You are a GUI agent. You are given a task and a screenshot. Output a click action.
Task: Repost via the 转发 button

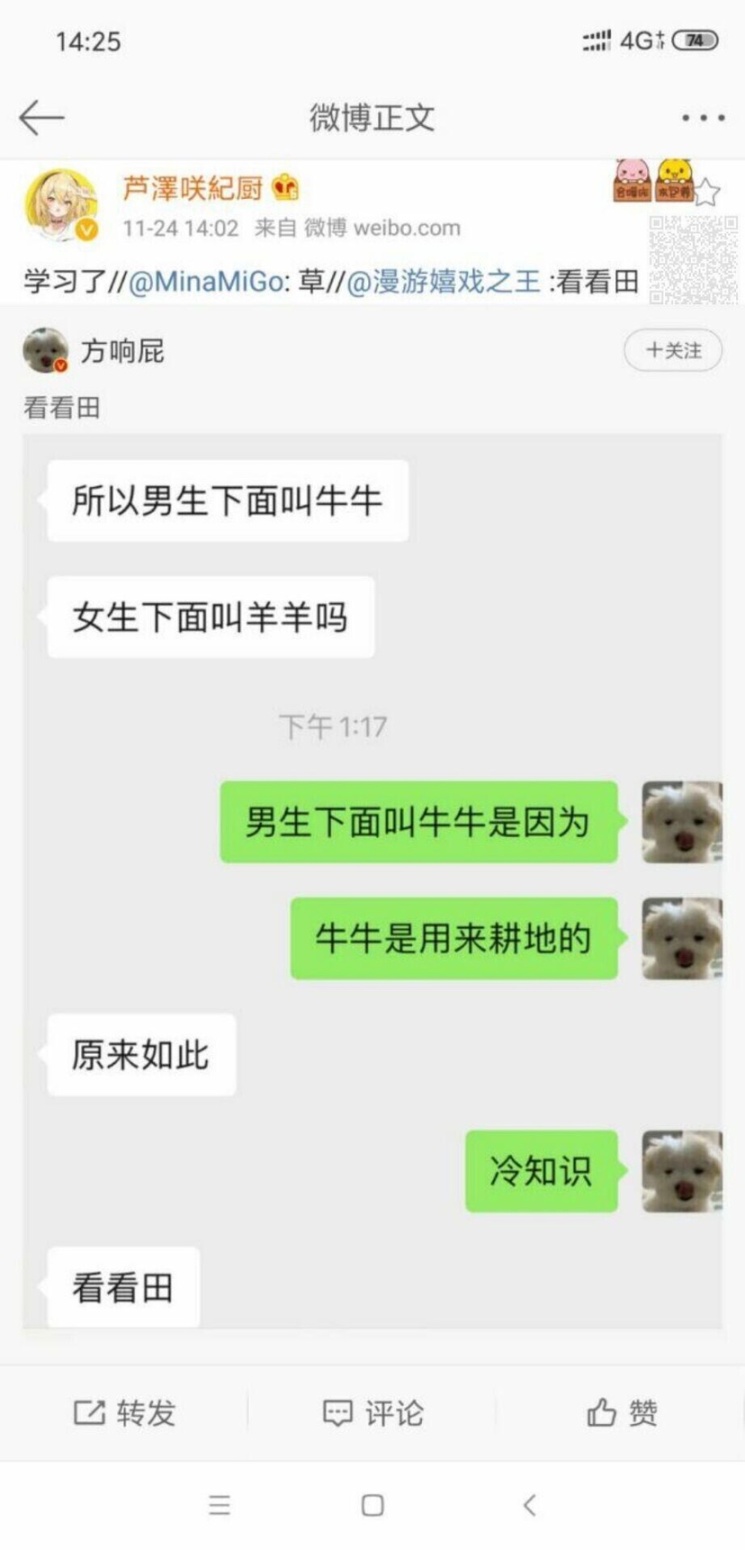(125, 1413)
